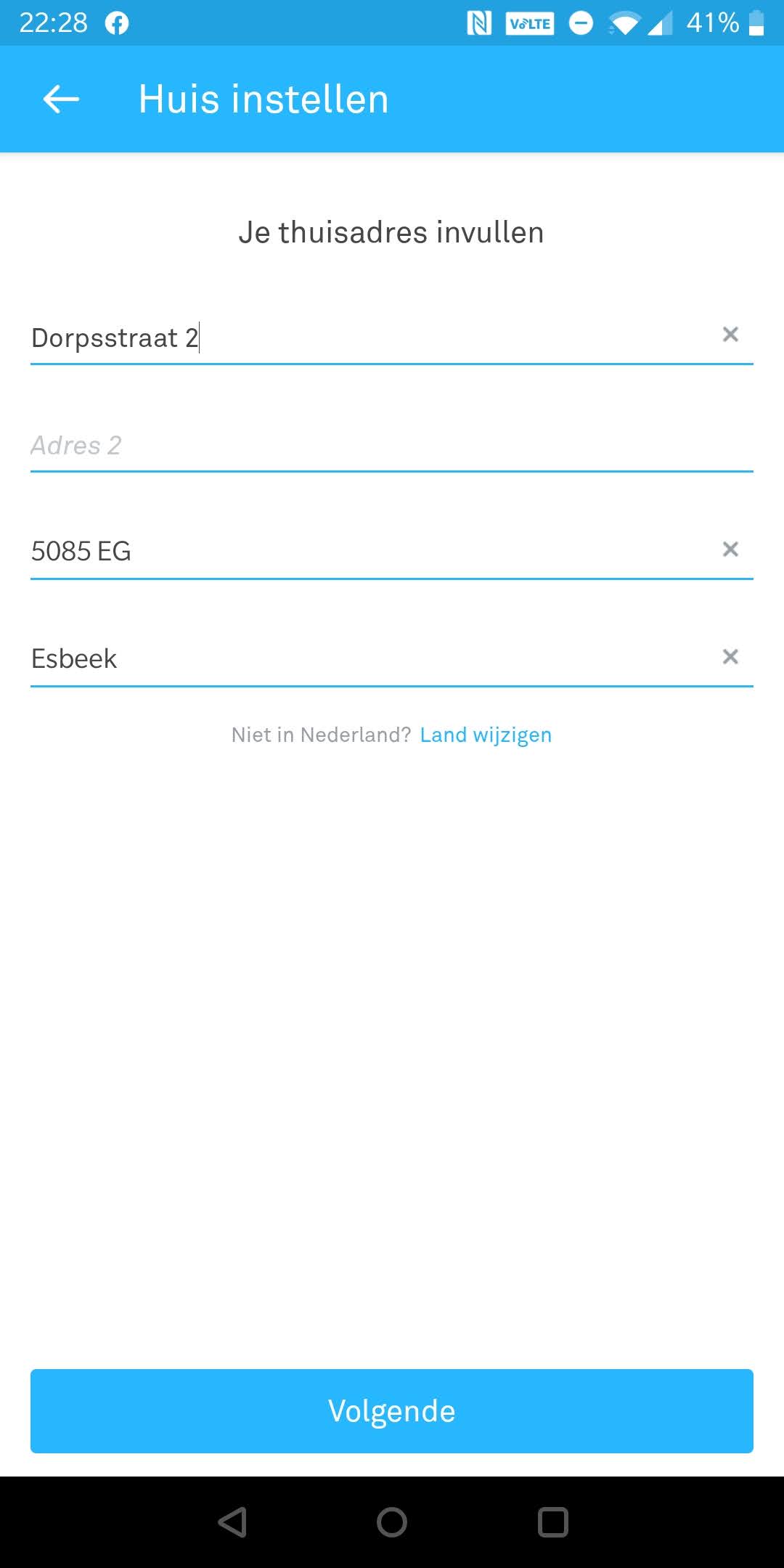Focus the Adres 2 field
784x1568 pixels.
tap(363, 445)
